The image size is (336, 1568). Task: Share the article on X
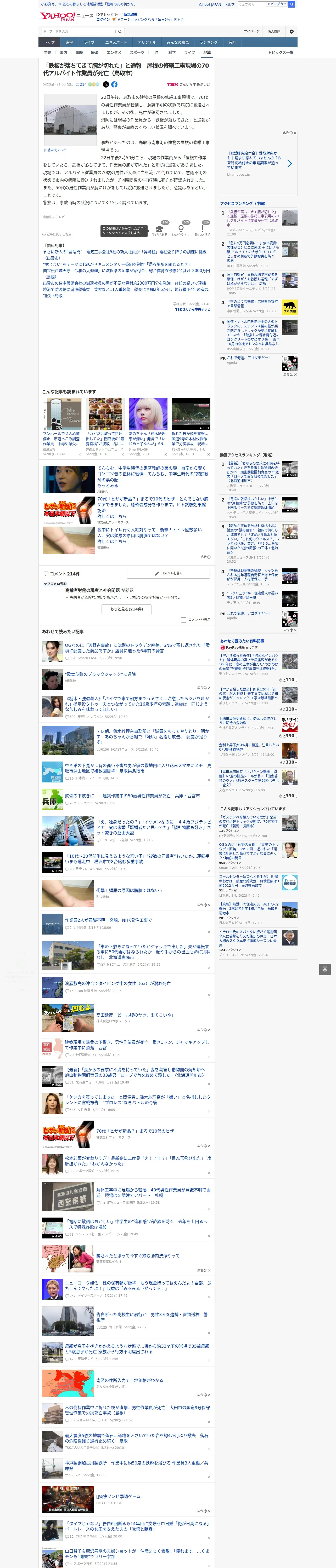[106, 85]
